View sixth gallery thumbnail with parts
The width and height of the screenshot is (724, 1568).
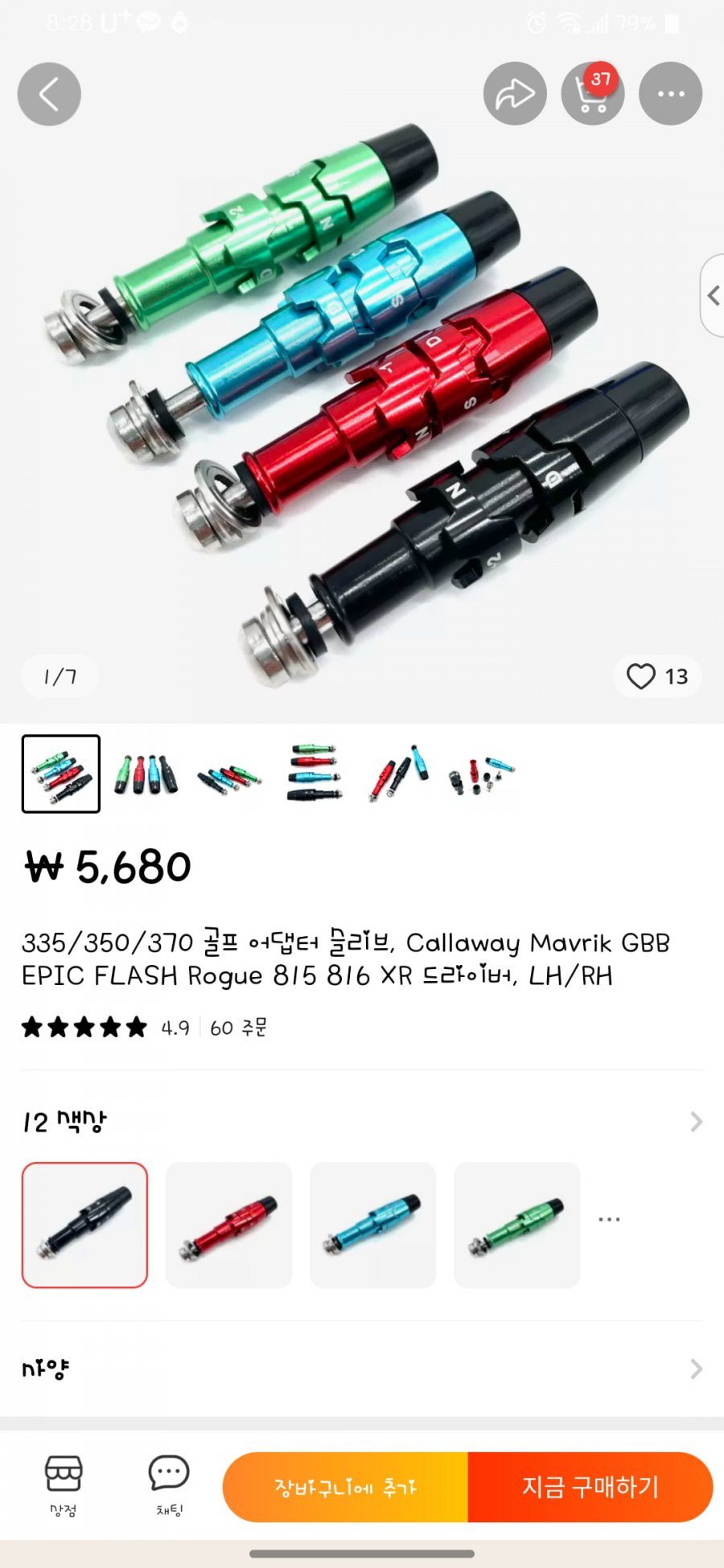click(482, 774)
